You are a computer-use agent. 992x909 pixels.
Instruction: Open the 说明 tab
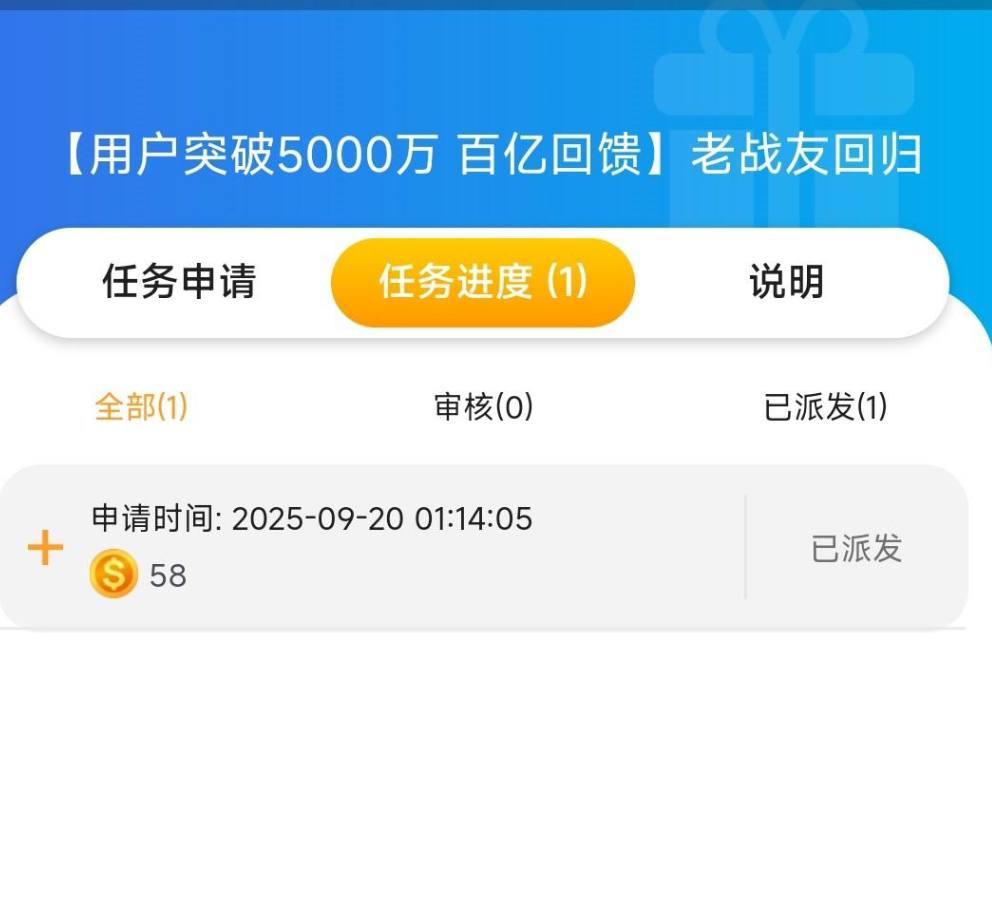786,283
